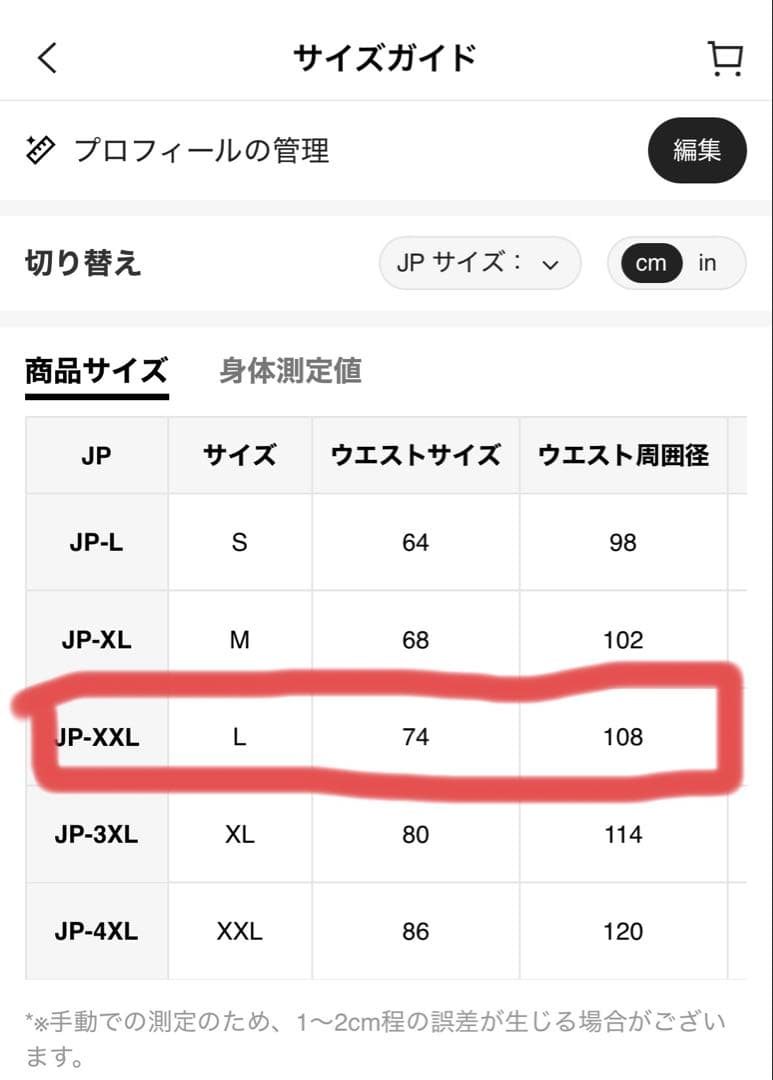Viewport: 773px width, 1080px height.
Task: Switch units to in (inches)
Action: click(708, 263)
